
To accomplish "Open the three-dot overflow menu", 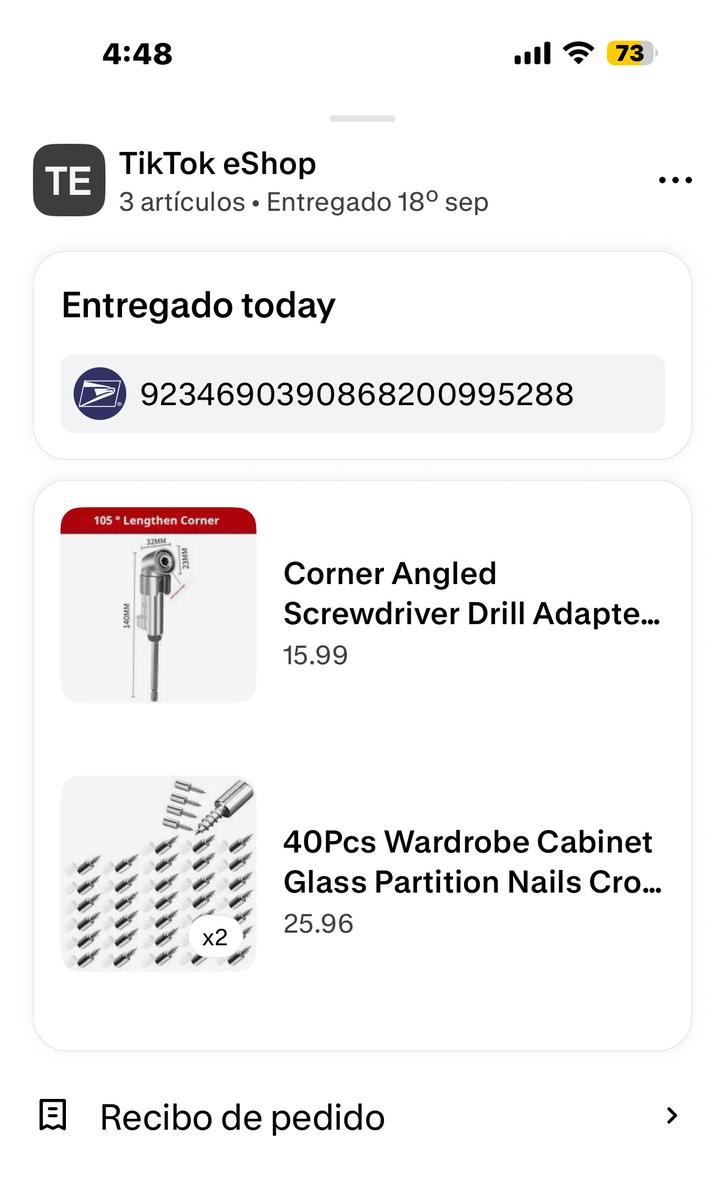I will click(675, 181).
